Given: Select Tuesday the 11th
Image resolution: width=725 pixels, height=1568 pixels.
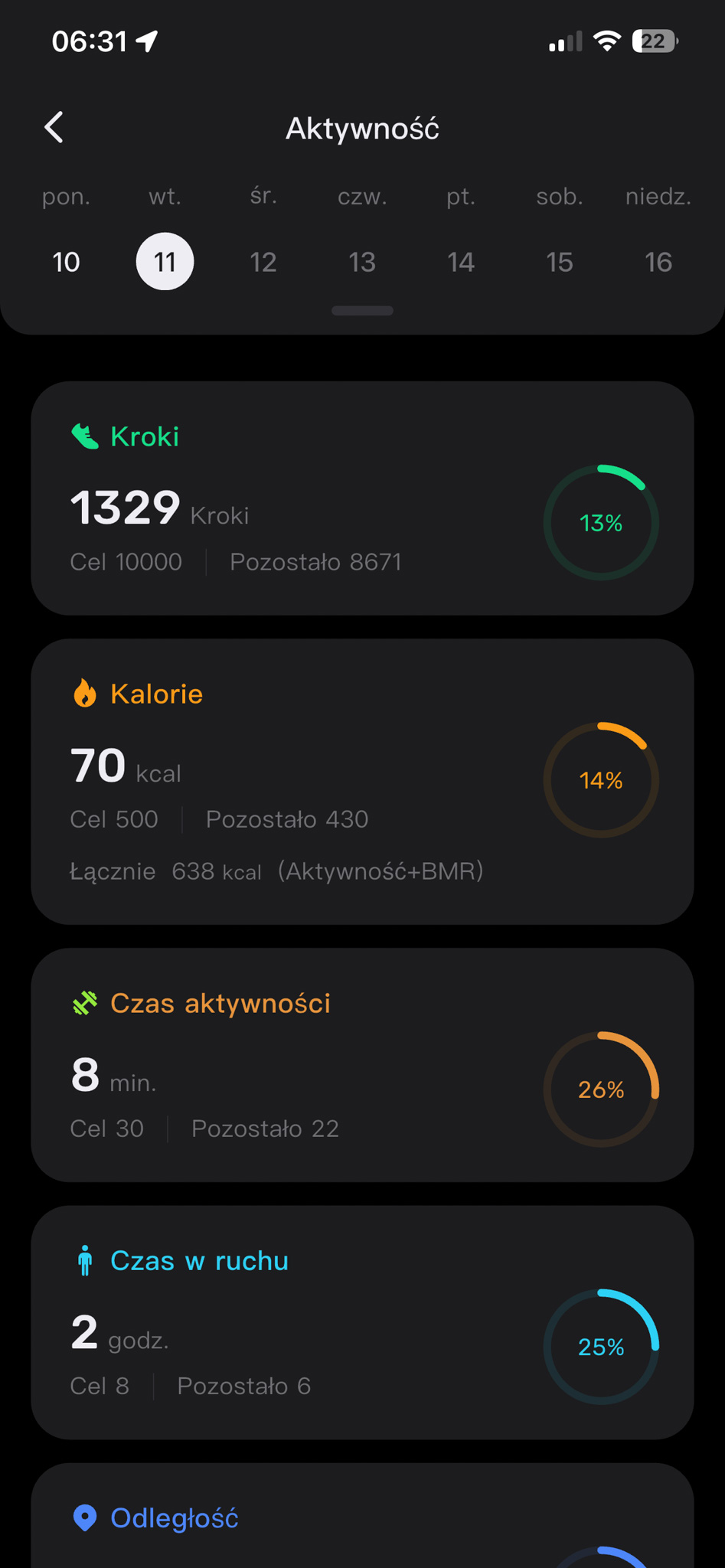Looking at the screenshot, I should (165, 262).
